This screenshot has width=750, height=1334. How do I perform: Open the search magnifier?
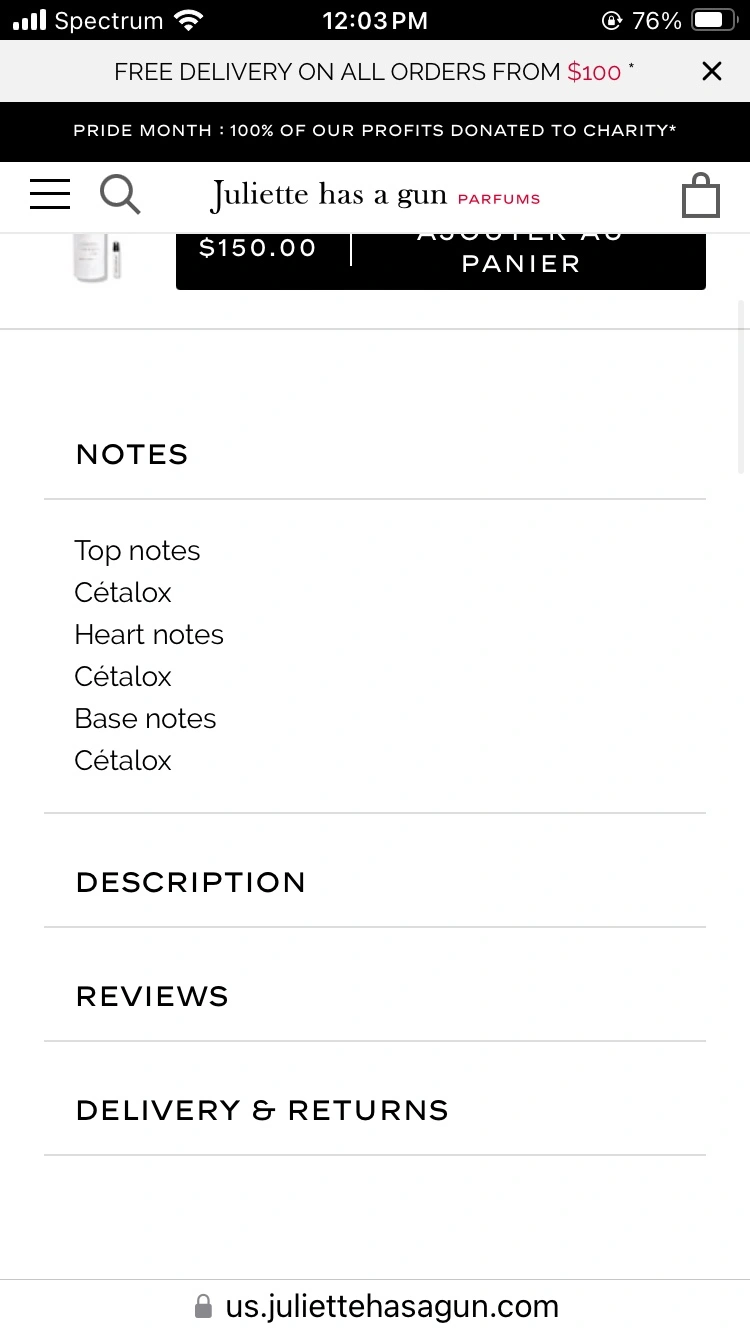coord(120,194)
